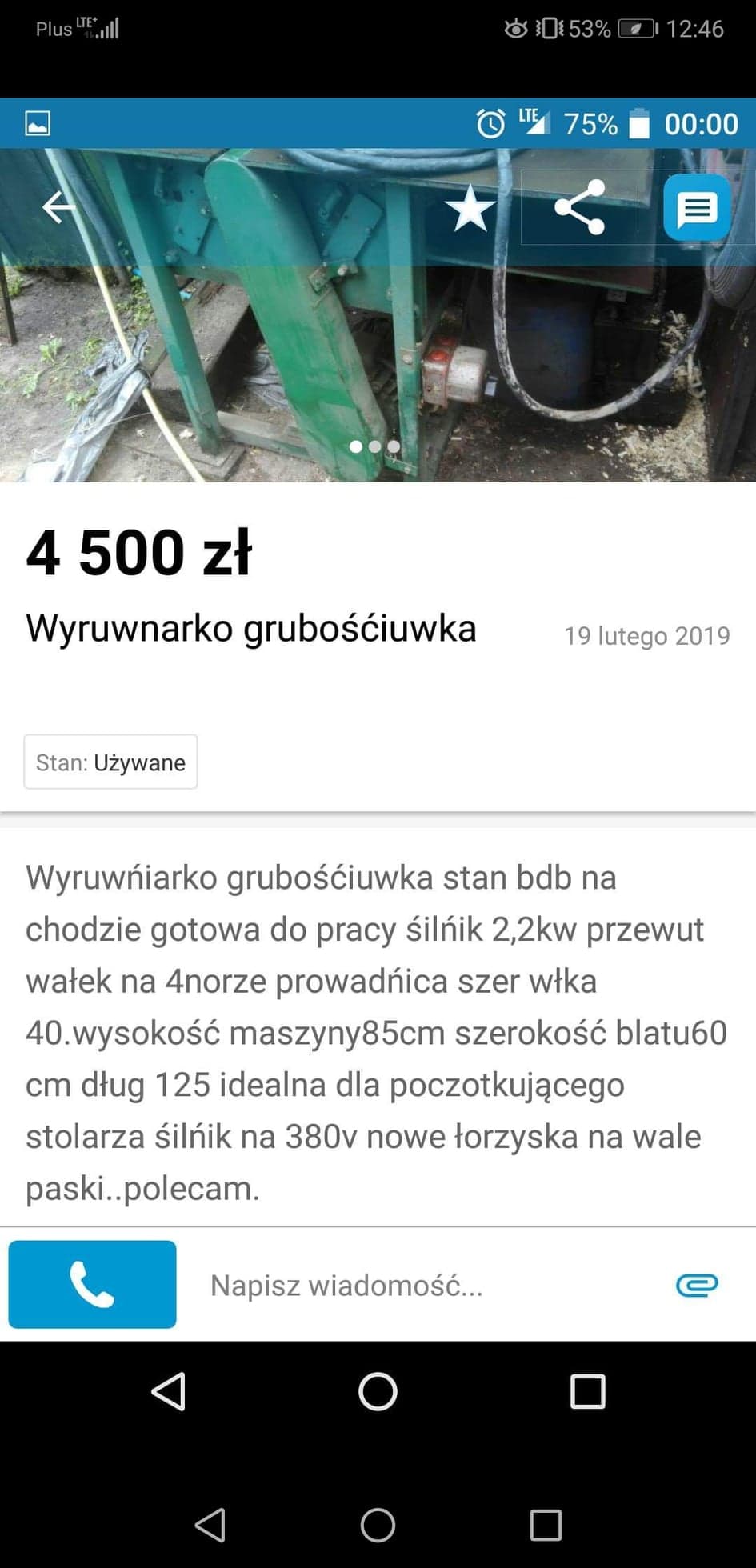Call the seller with the phone button
Screen dimensions: 756x1568
(x=93, y=1284)
